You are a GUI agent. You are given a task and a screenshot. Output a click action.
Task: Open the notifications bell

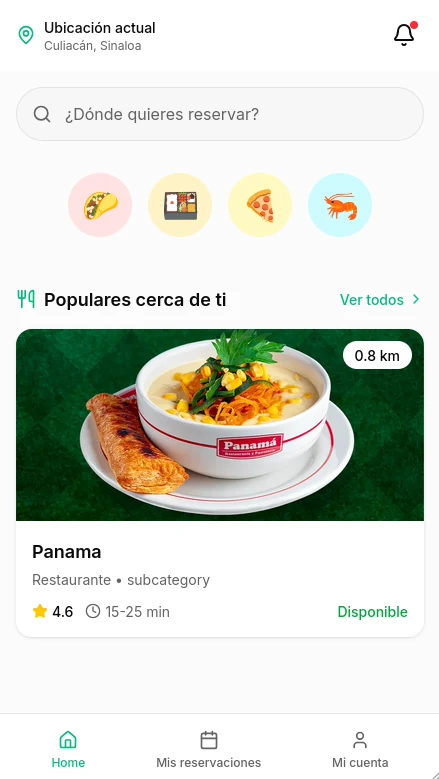click(404, 35)
